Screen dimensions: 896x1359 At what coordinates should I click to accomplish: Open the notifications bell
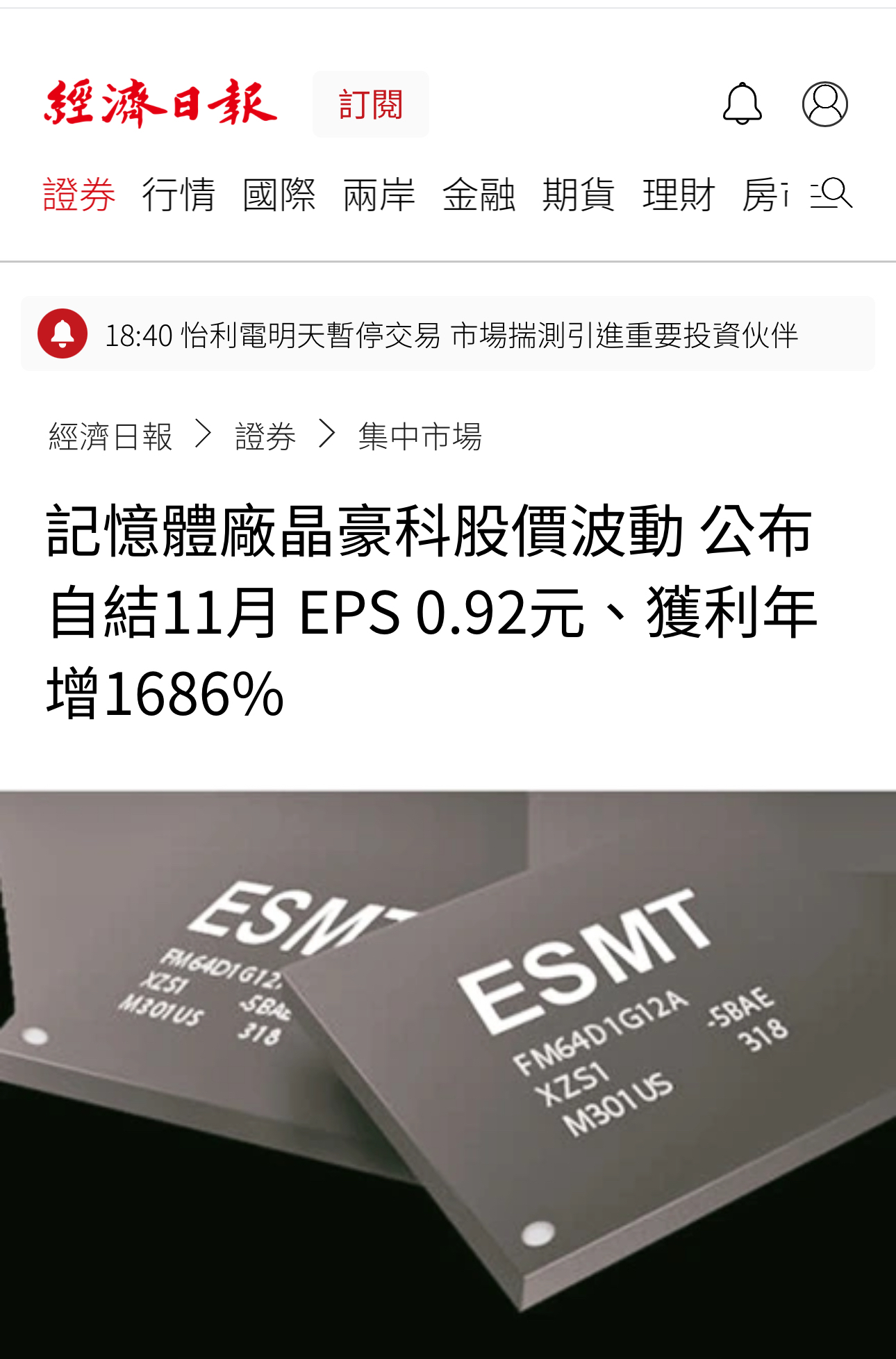pyautogui.click(x=742, y=104)
